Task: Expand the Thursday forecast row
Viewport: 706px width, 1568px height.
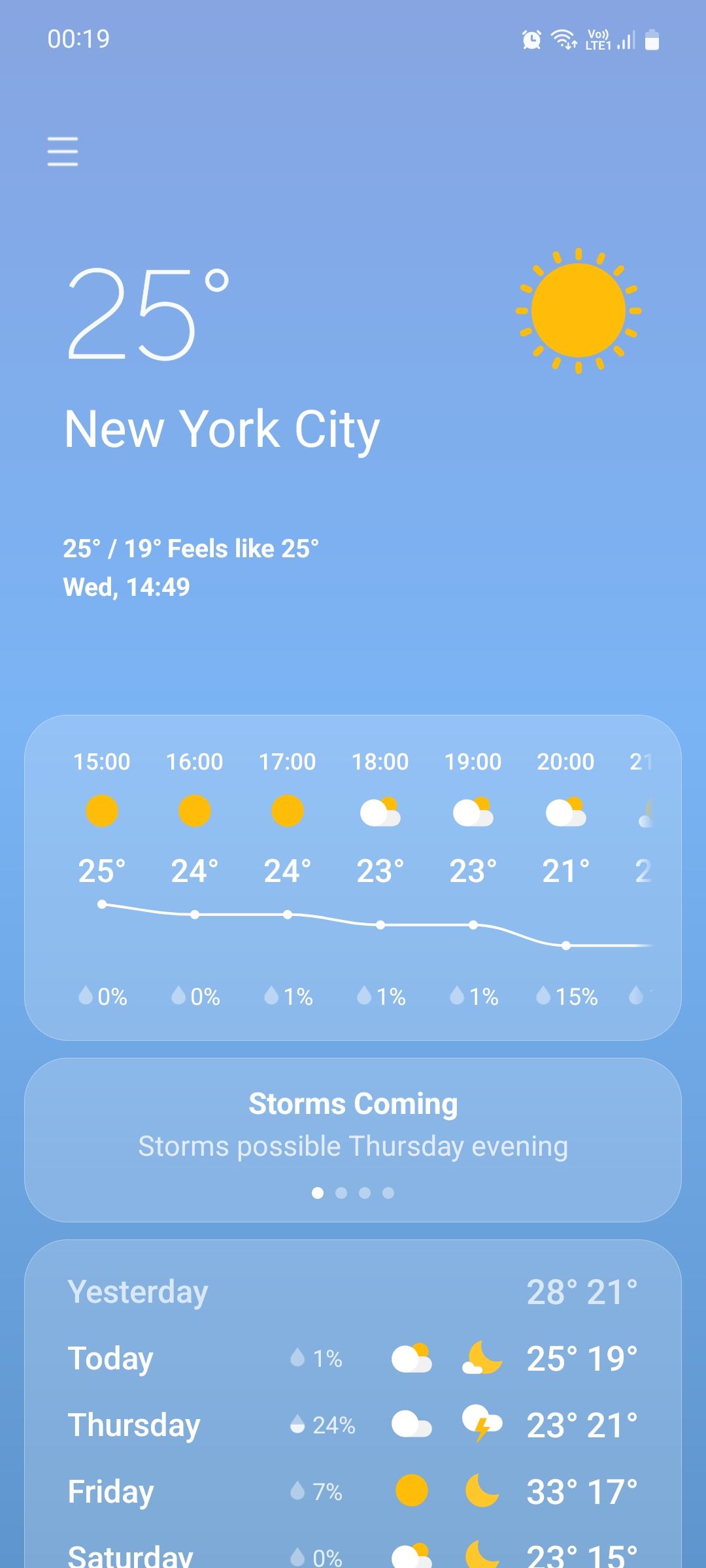Action: [x=353, y=1424]
